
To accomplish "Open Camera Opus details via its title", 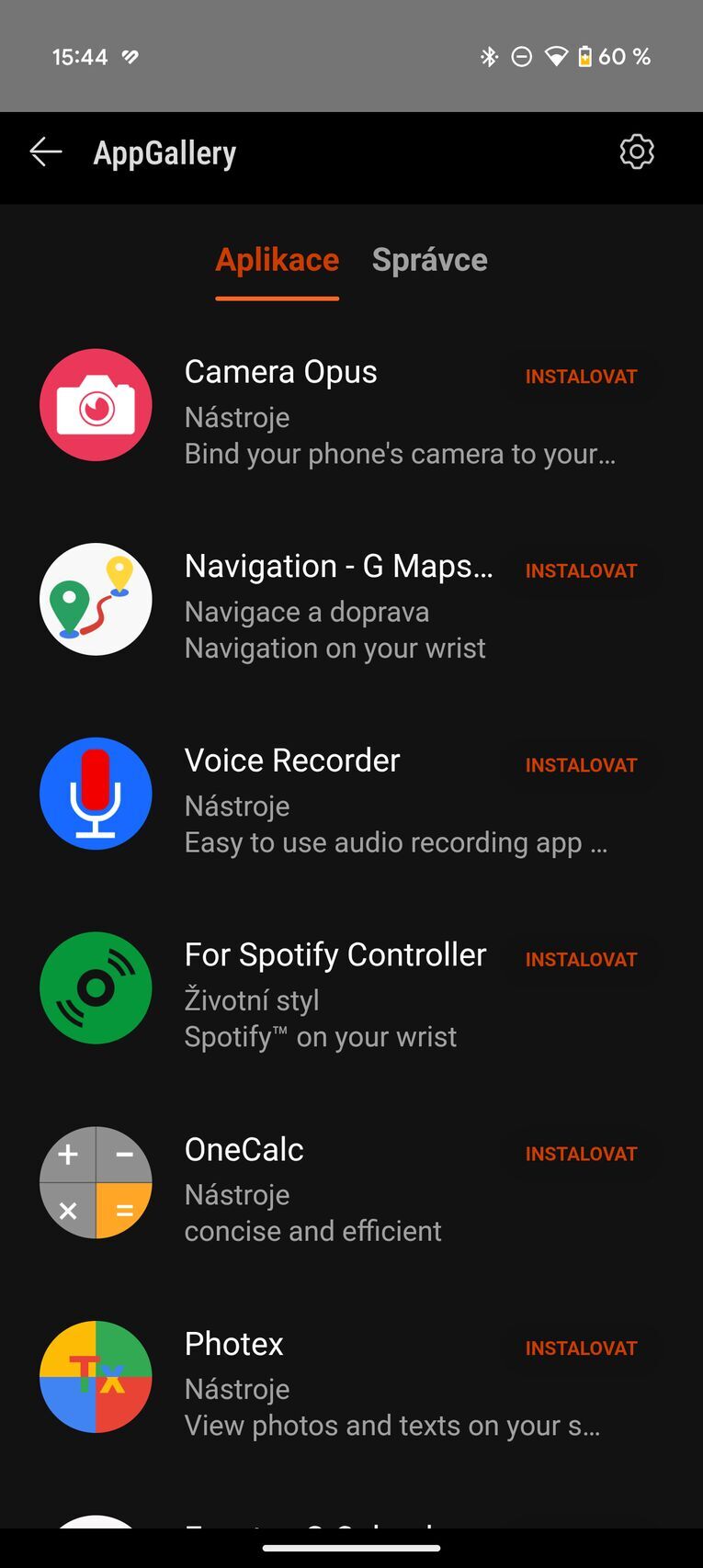I will pyautogui.click(x=281, y=371).
